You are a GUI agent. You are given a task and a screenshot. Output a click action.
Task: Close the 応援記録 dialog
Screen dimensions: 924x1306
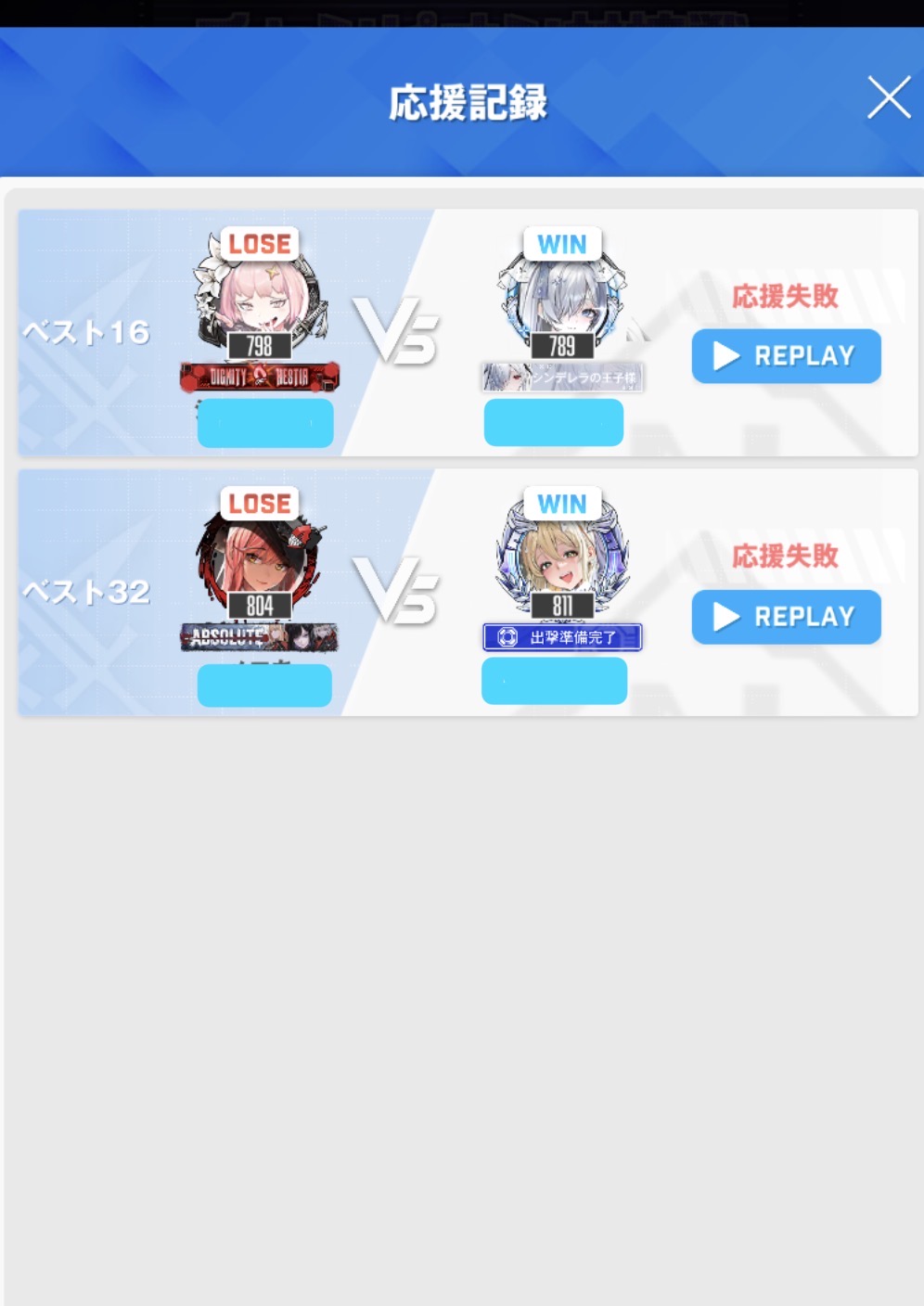click(888, 98)
